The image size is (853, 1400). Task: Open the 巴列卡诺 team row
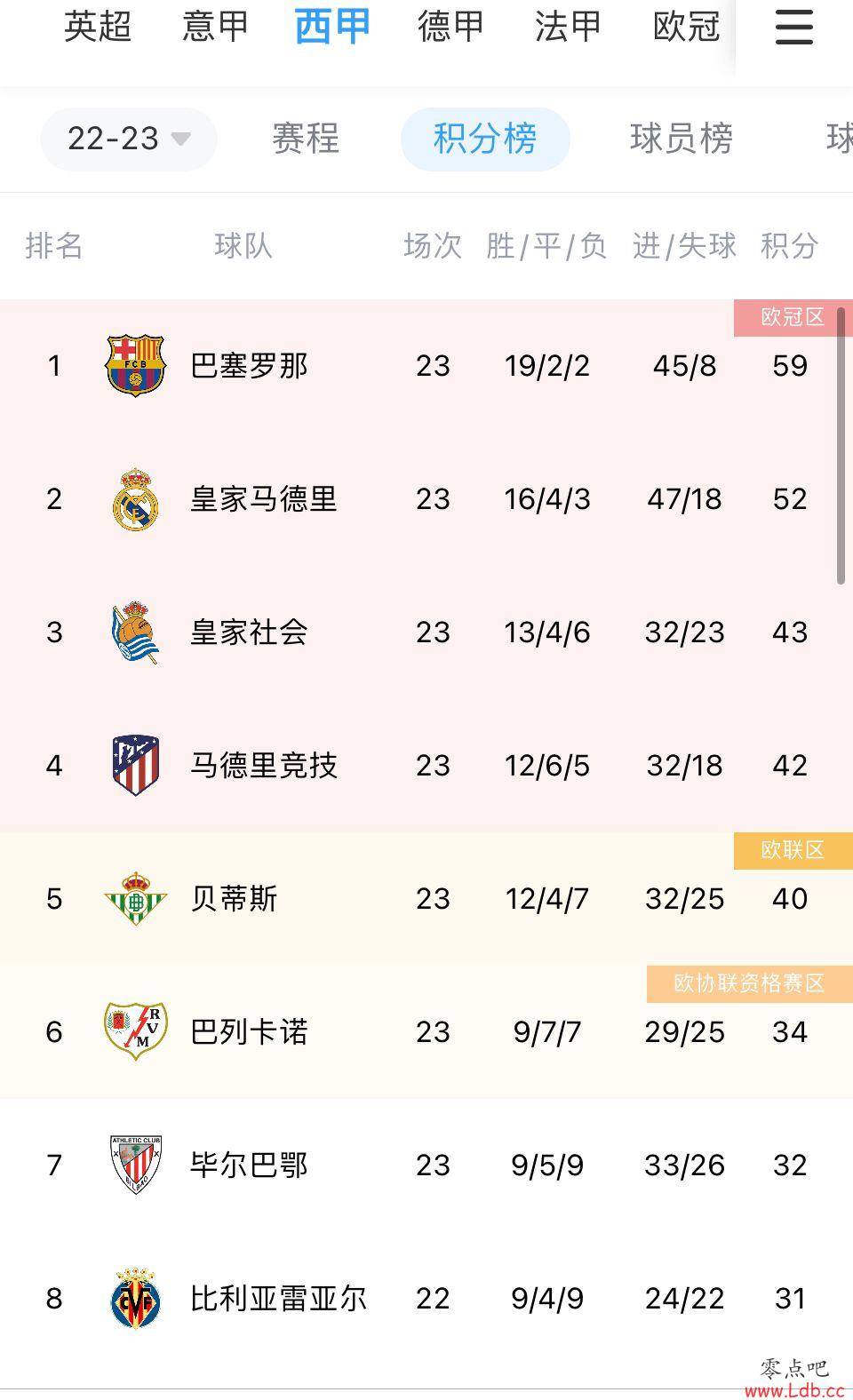coord(249,1032)
